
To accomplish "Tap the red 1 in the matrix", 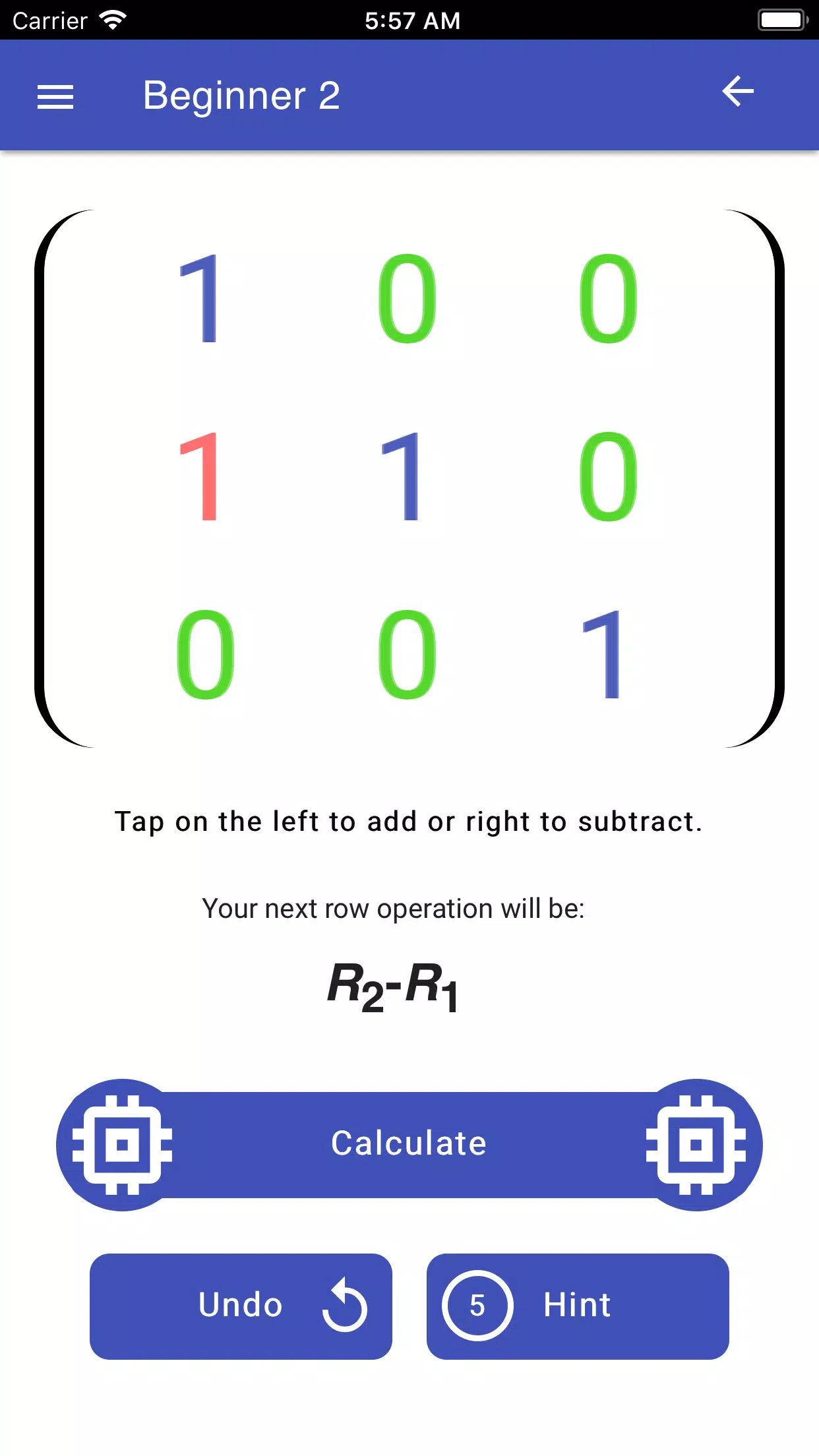I will click(200, 476).
